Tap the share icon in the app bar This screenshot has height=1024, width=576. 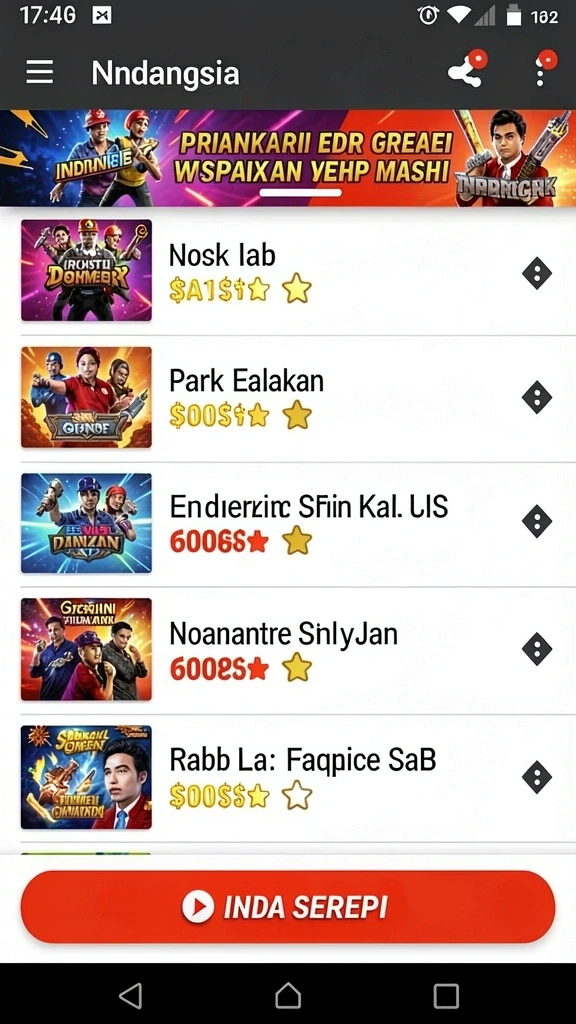tap(466, 71)
